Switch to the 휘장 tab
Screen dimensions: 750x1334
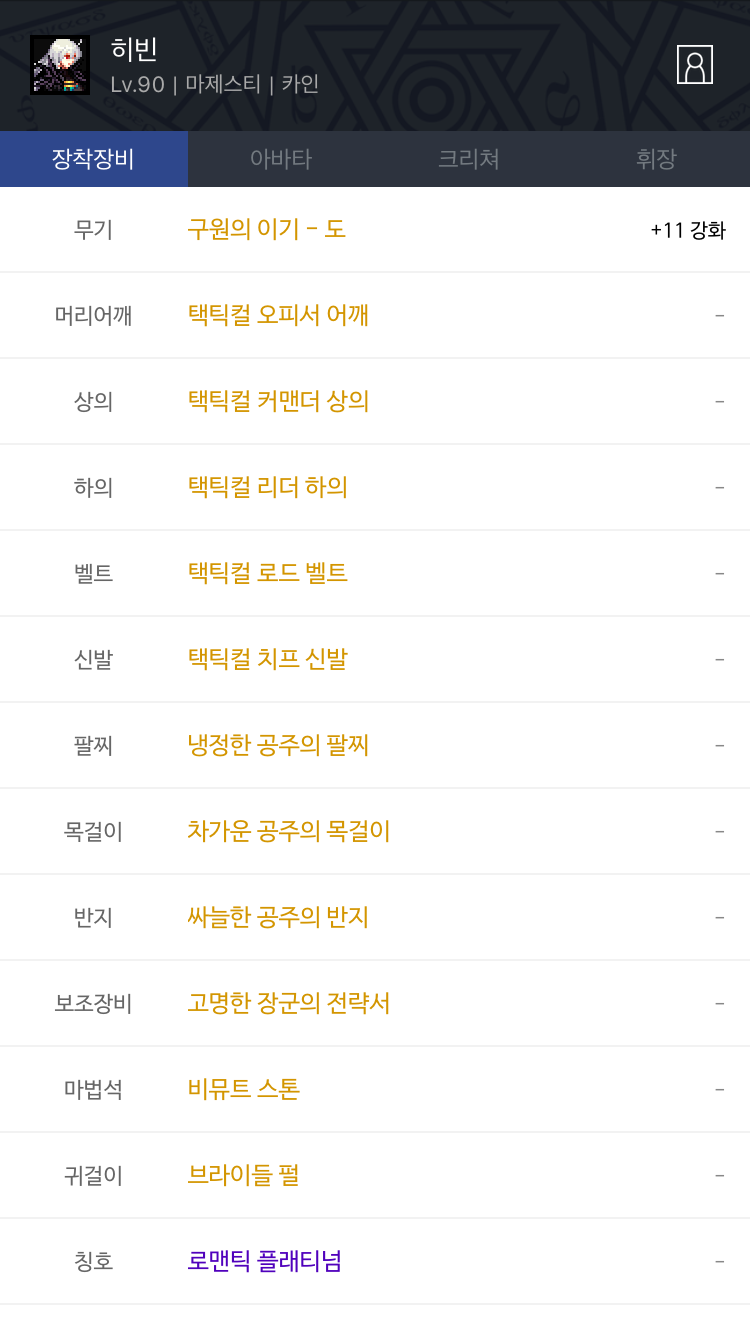(x=656, y=159)
